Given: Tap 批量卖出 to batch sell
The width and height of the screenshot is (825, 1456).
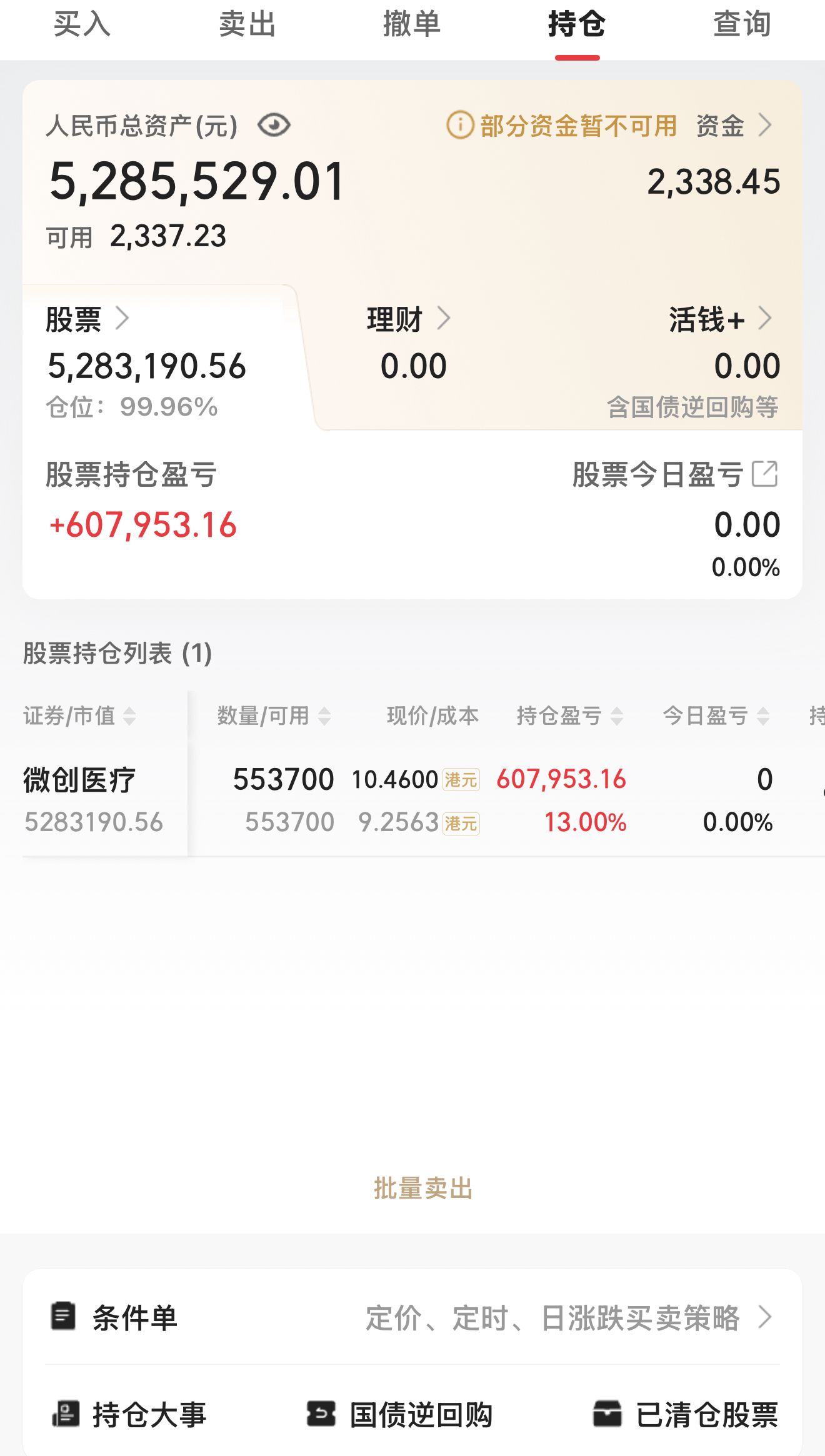Looking at the screenshot, I should tap(423, 1188).
